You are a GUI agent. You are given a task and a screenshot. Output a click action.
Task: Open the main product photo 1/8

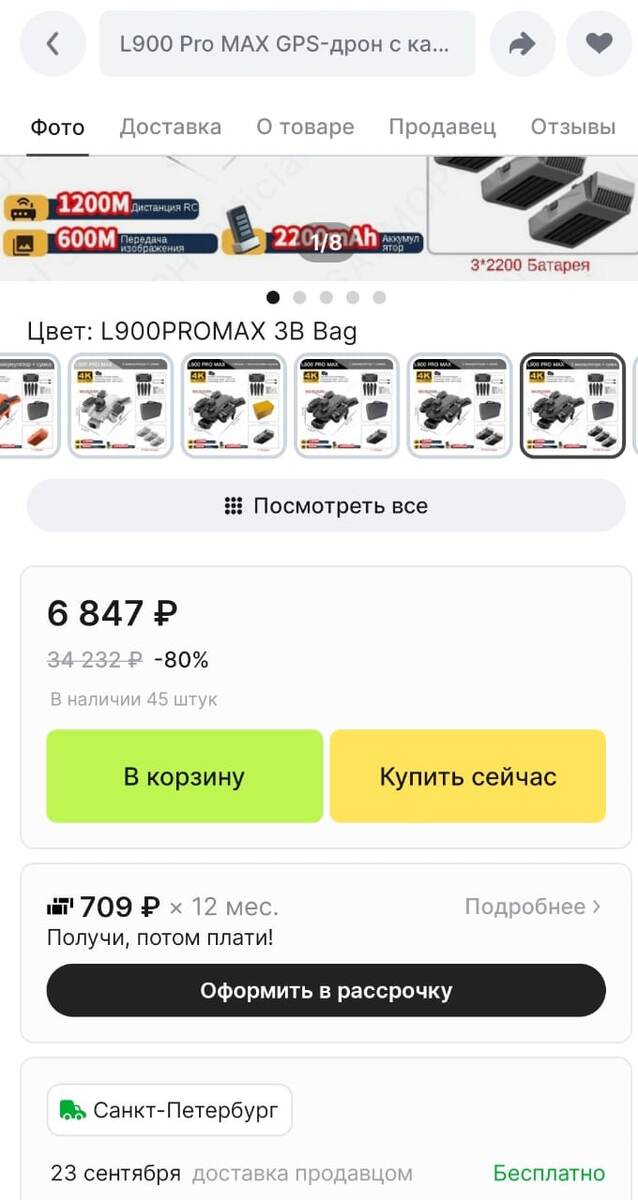[x=320, y=218]
